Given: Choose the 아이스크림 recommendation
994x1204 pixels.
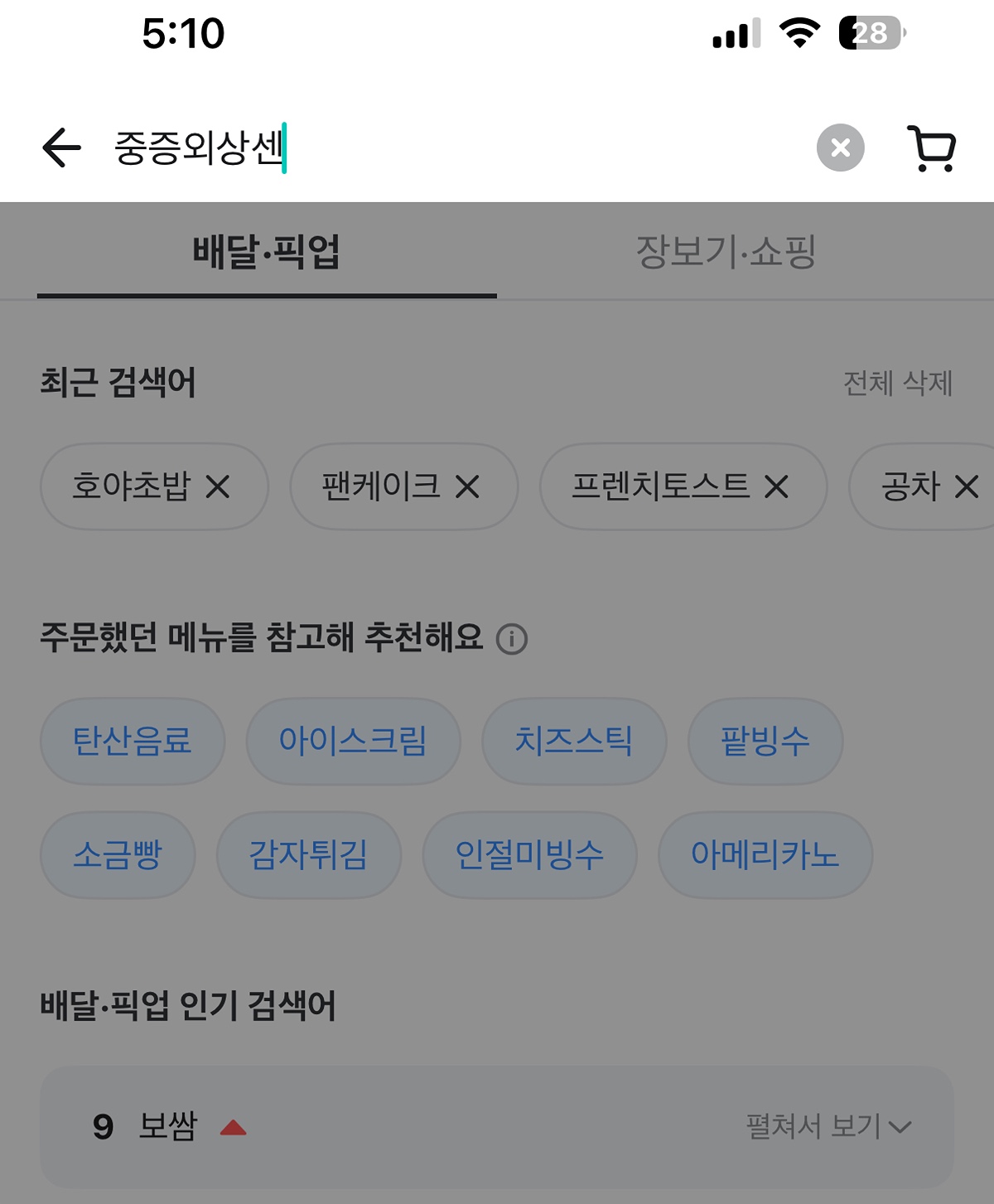Looking at the screenshot, I should (x=354, y=742).
